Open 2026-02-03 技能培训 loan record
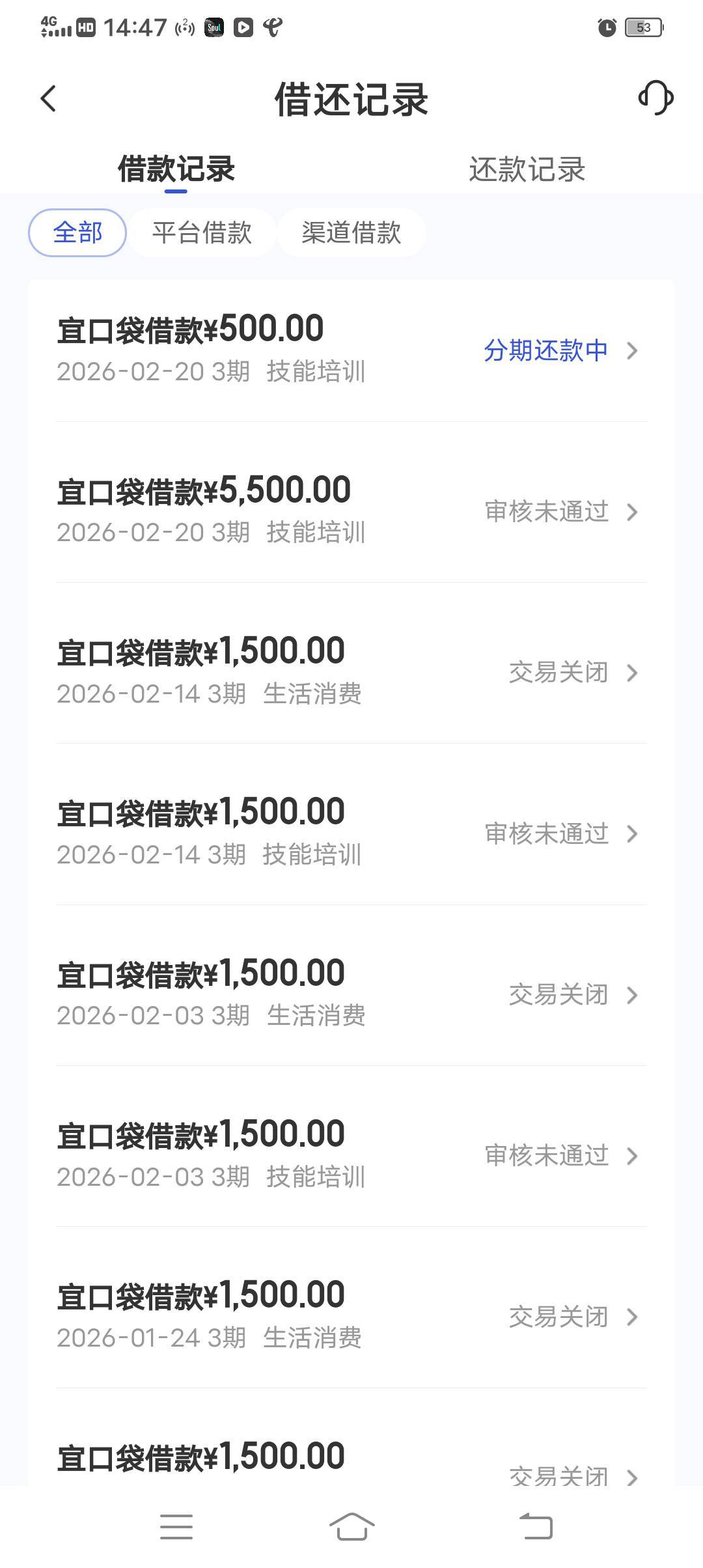Image resolution: width=703 pixels, height=1568 pixels. click(x=351, y=1155)
